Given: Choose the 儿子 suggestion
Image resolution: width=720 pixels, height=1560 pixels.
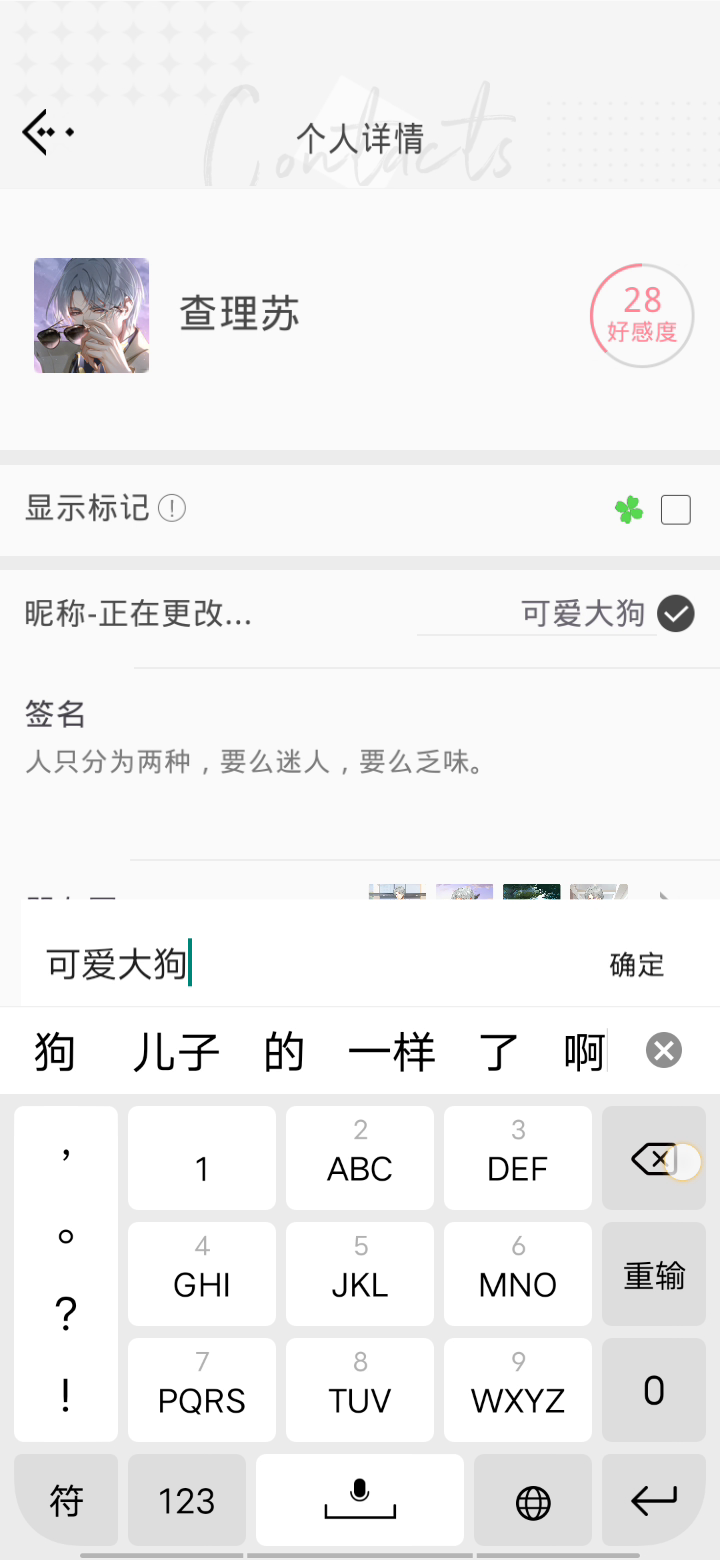Looking at the screenshot, I should [x=176, y=1053].
